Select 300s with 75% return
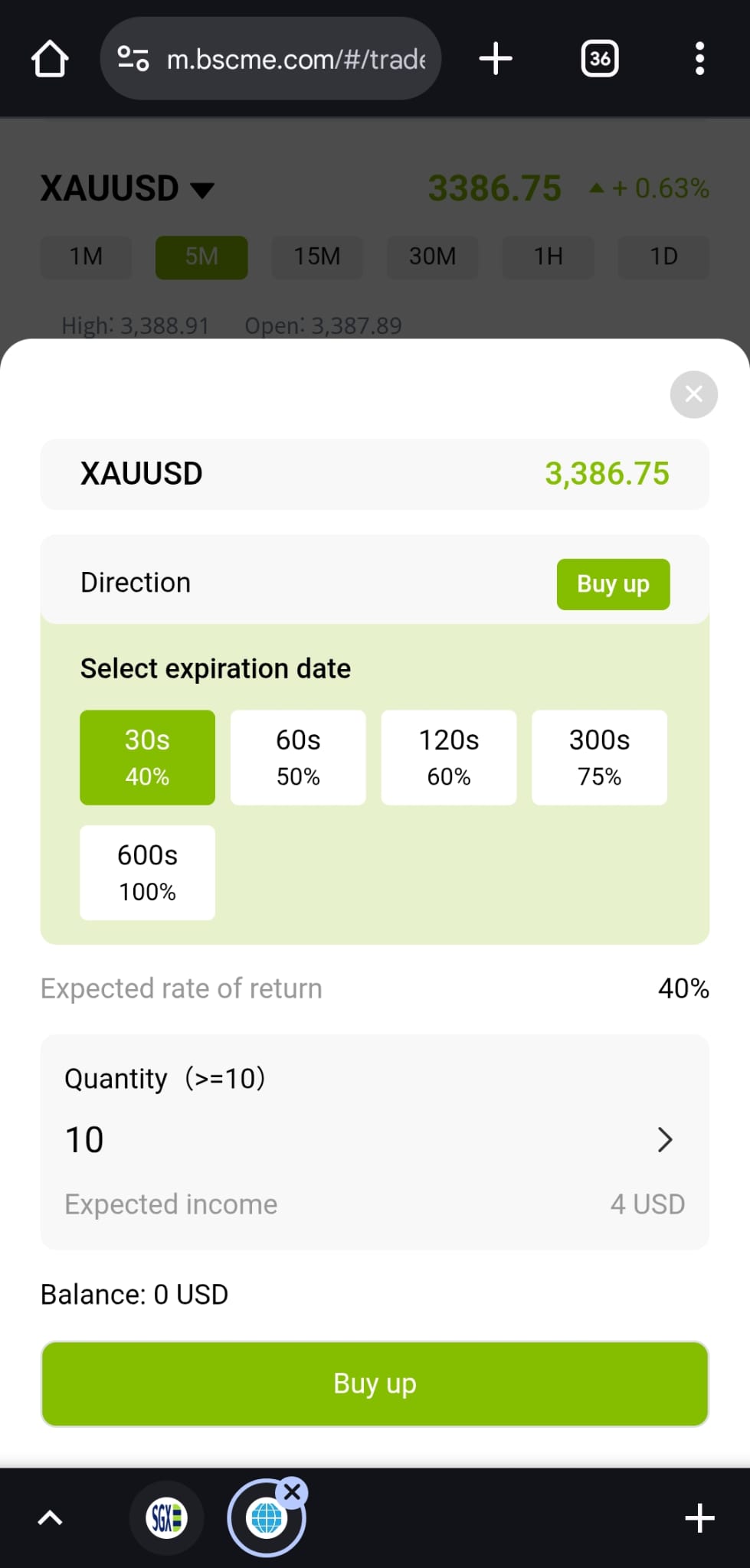The image size is (750, 1568). [x=599, y=757]
